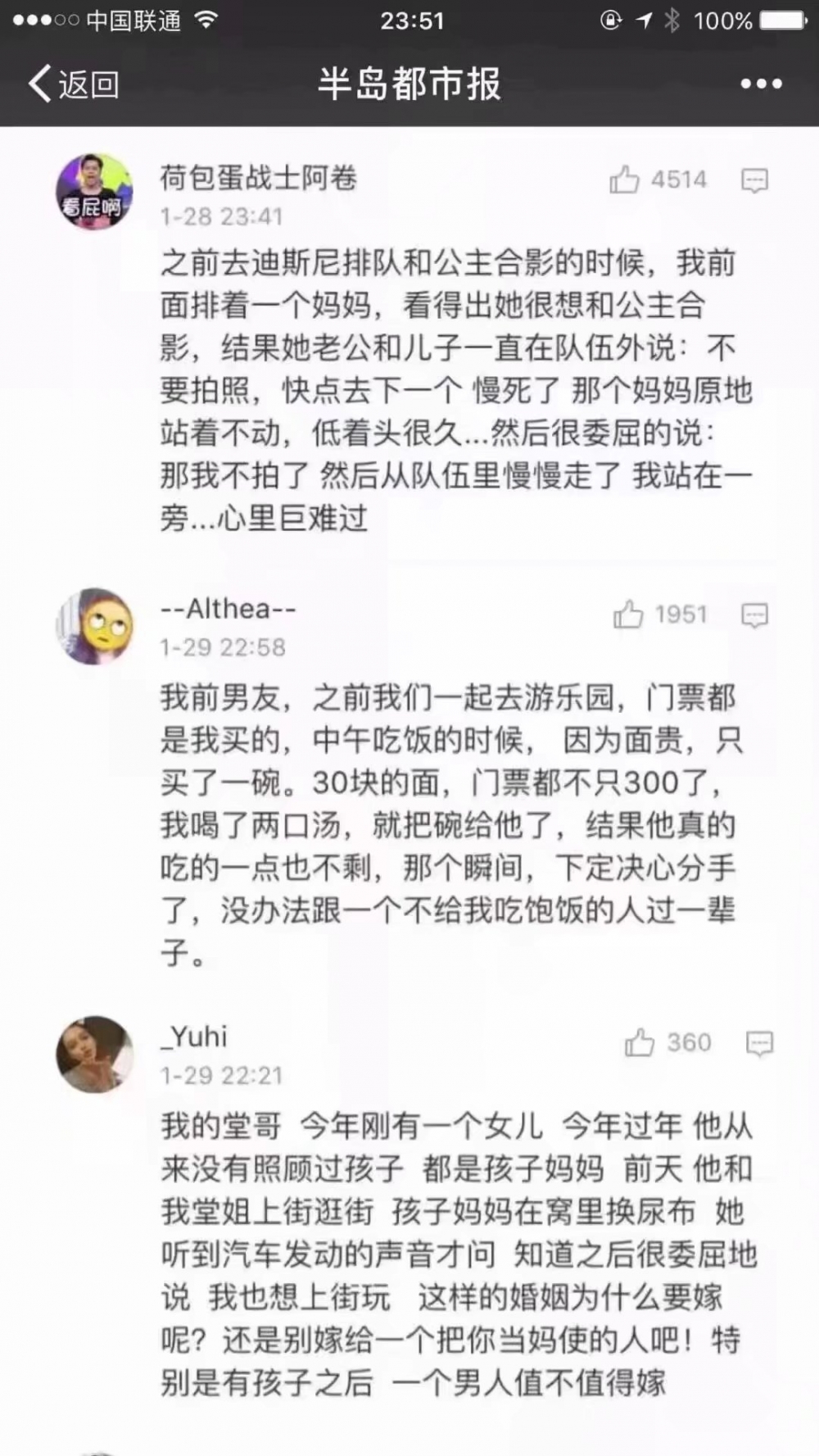
Task: Open 荷包蛋战士阿卷's profile avatar
Action: click(94, 192)
